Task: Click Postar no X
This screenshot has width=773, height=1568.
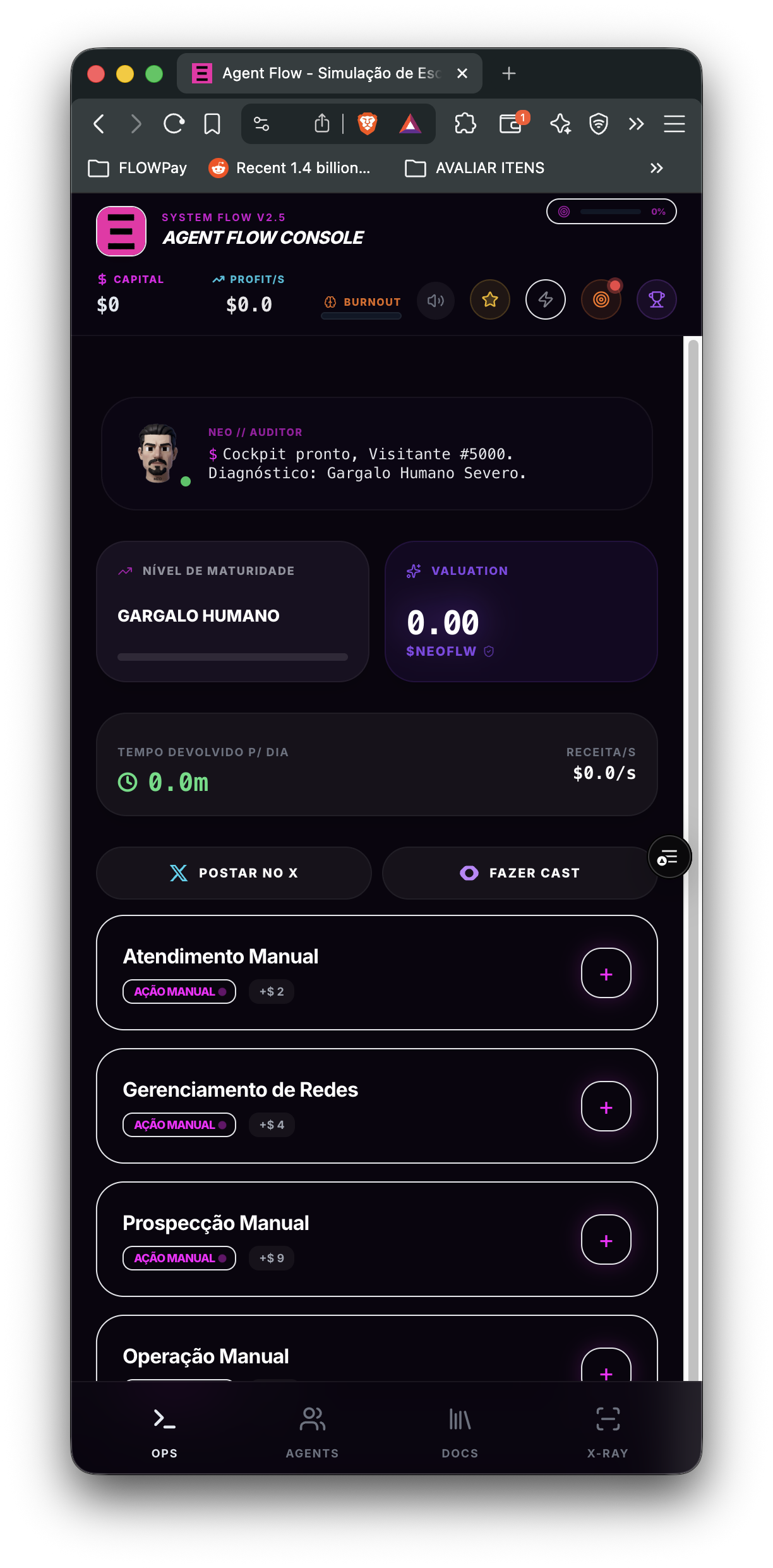Action: point(234,872)
